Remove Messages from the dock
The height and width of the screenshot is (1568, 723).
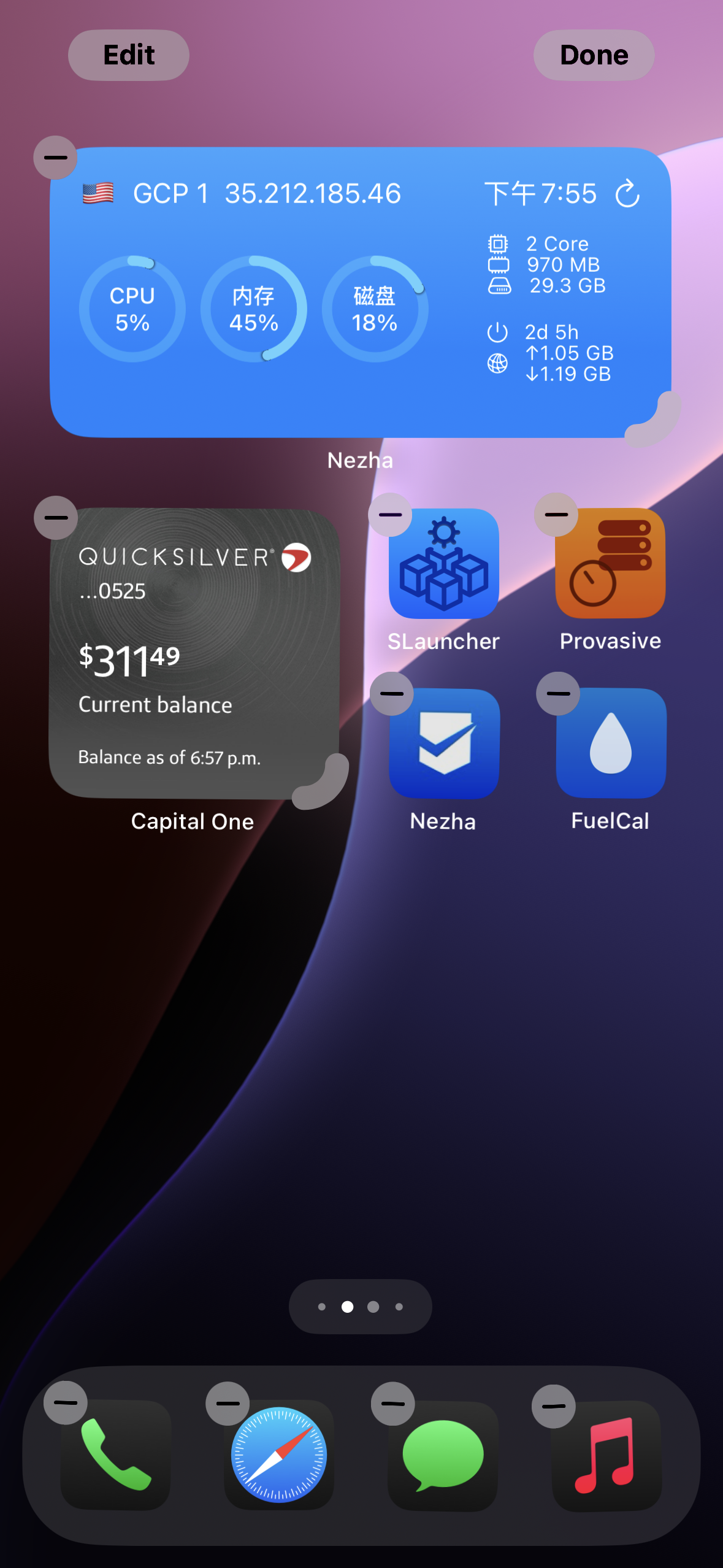coord(393,1404)
